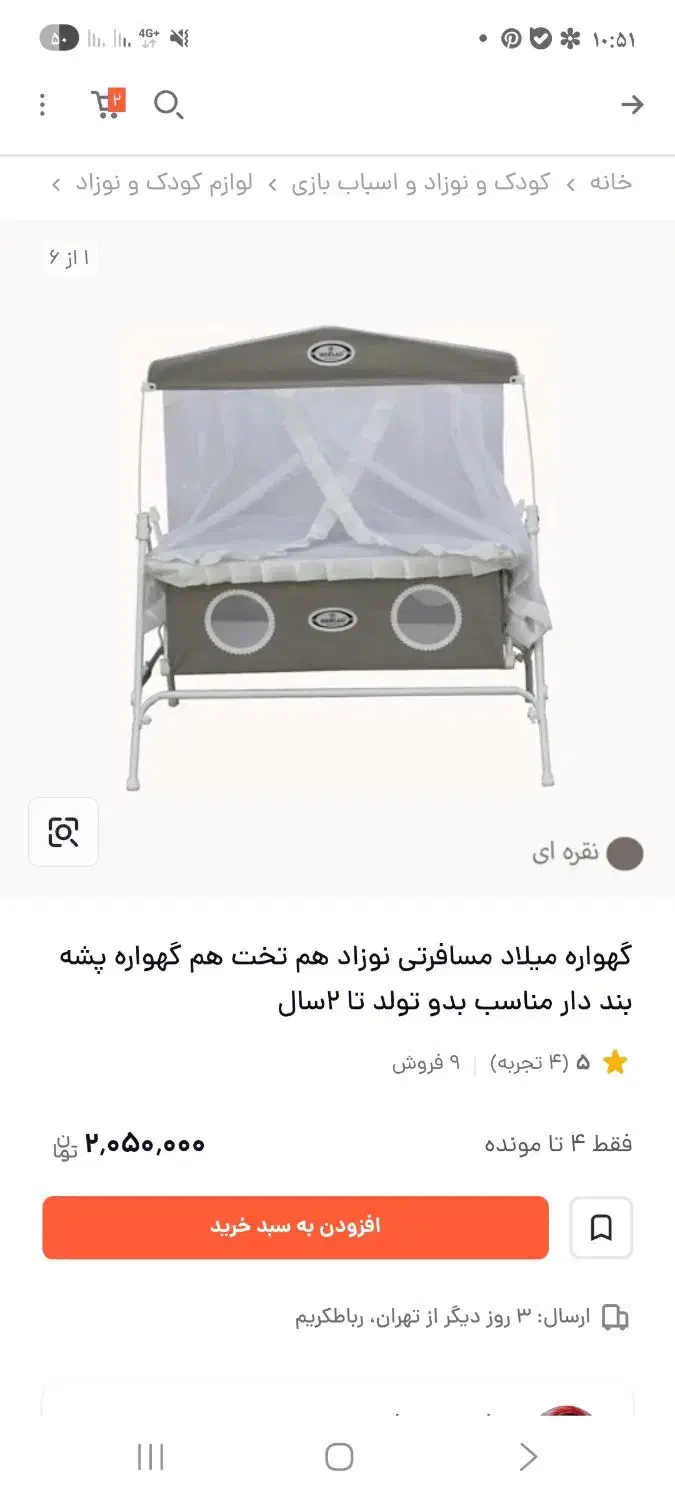Go back using the top arrow
The width and height of the screenshot is (675, 1500).
point(632,105)
